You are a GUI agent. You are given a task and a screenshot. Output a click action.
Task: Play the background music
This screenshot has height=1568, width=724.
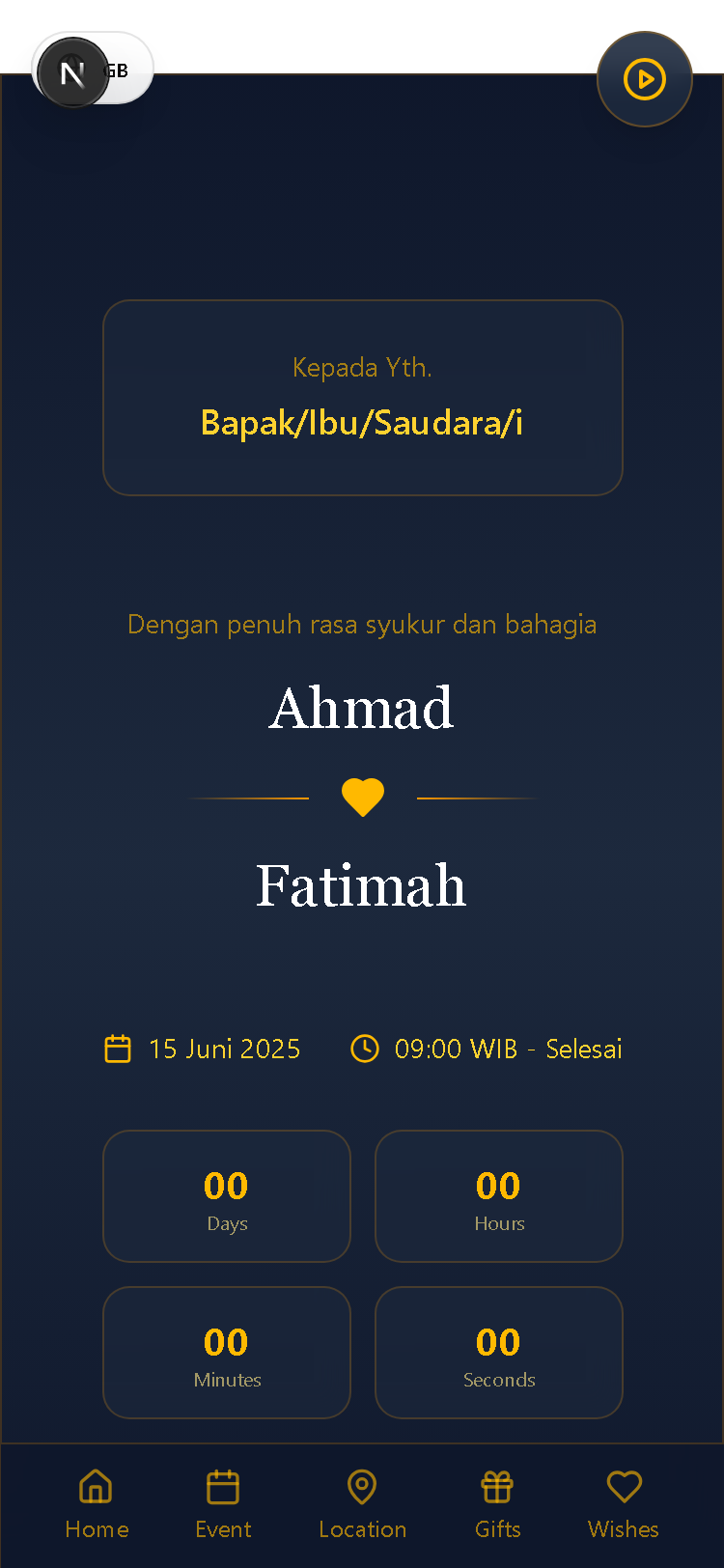pos(645,79)
